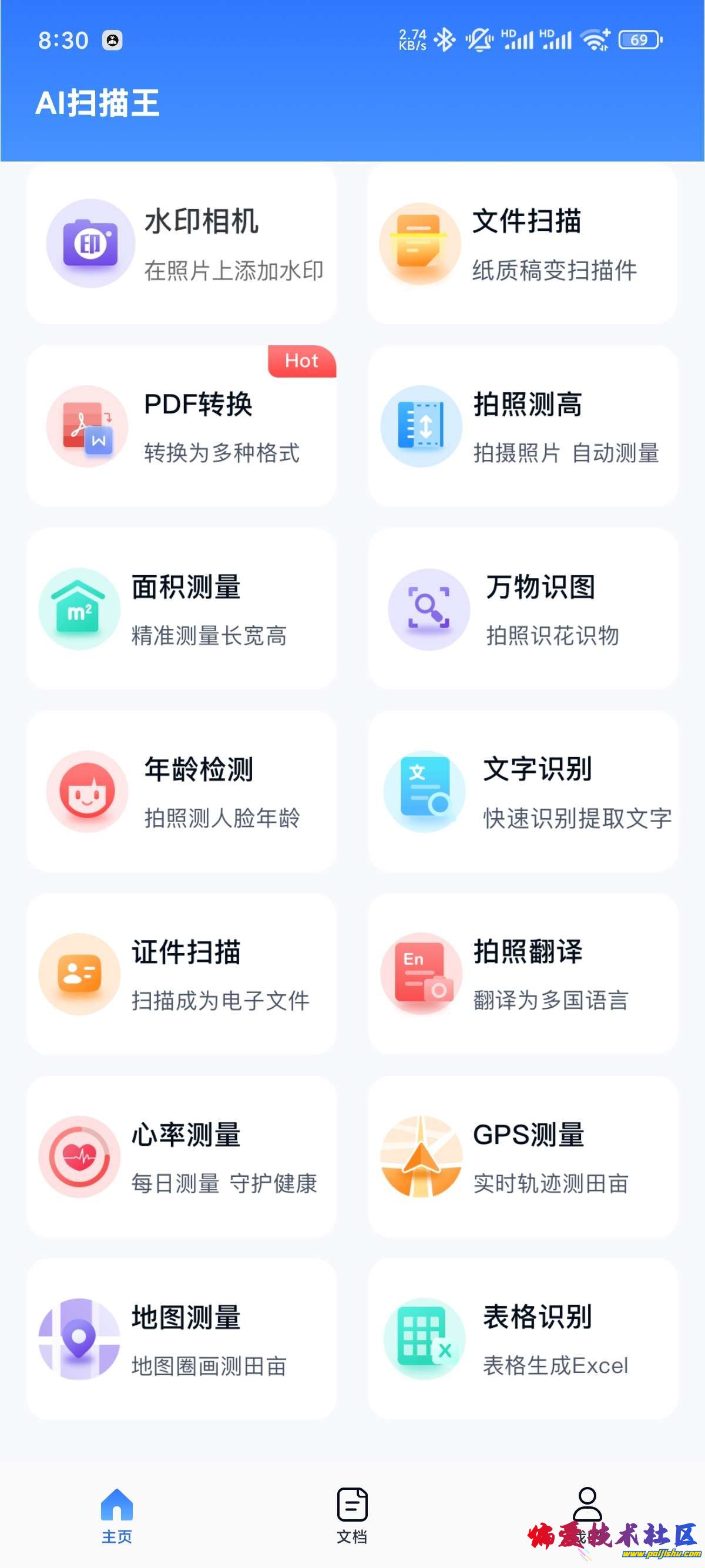Open 拍照翻译 photo translation
Image resolution: width=705 pixels, height=1568 pixels.
(x=522, y=974)
